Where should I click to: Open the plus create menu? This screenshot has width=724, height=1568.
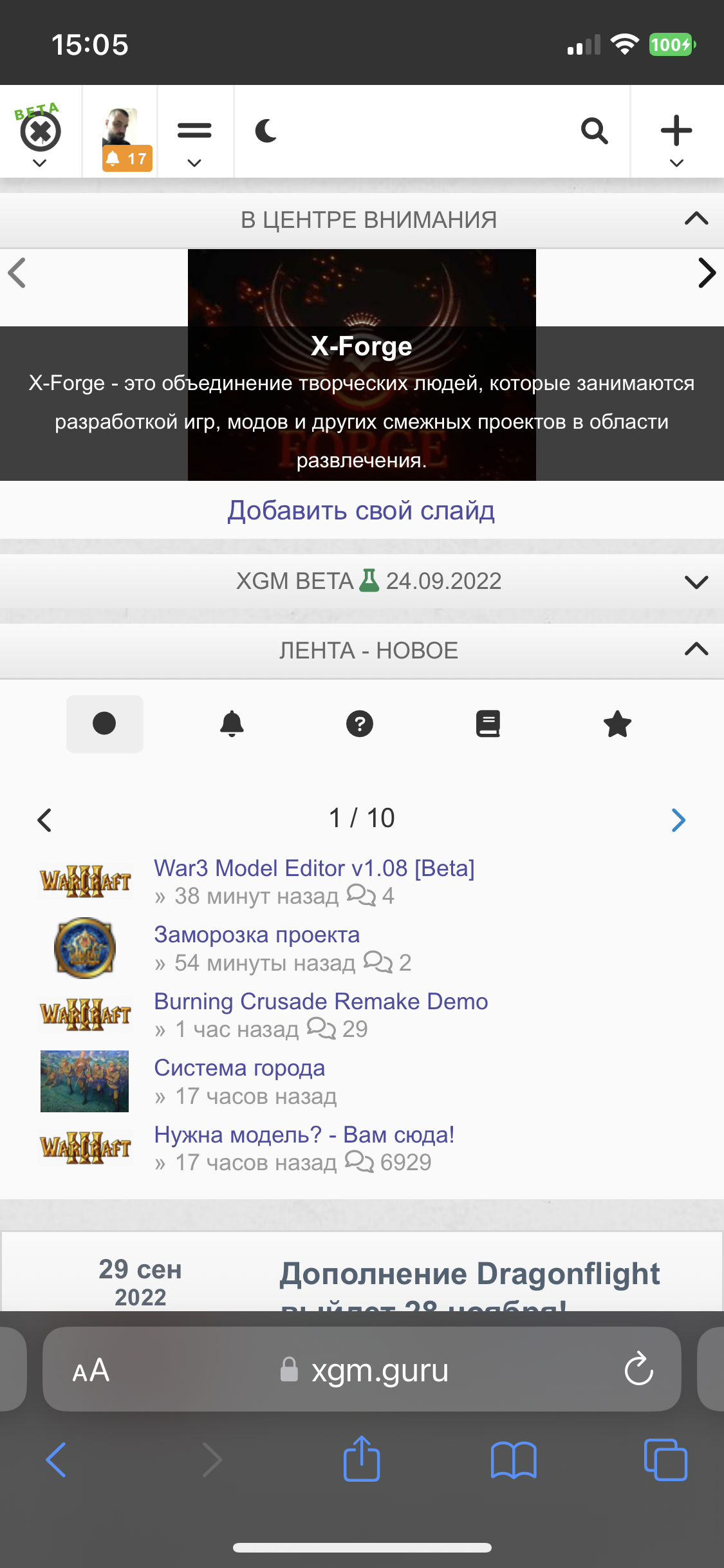[x=676, y=134]
